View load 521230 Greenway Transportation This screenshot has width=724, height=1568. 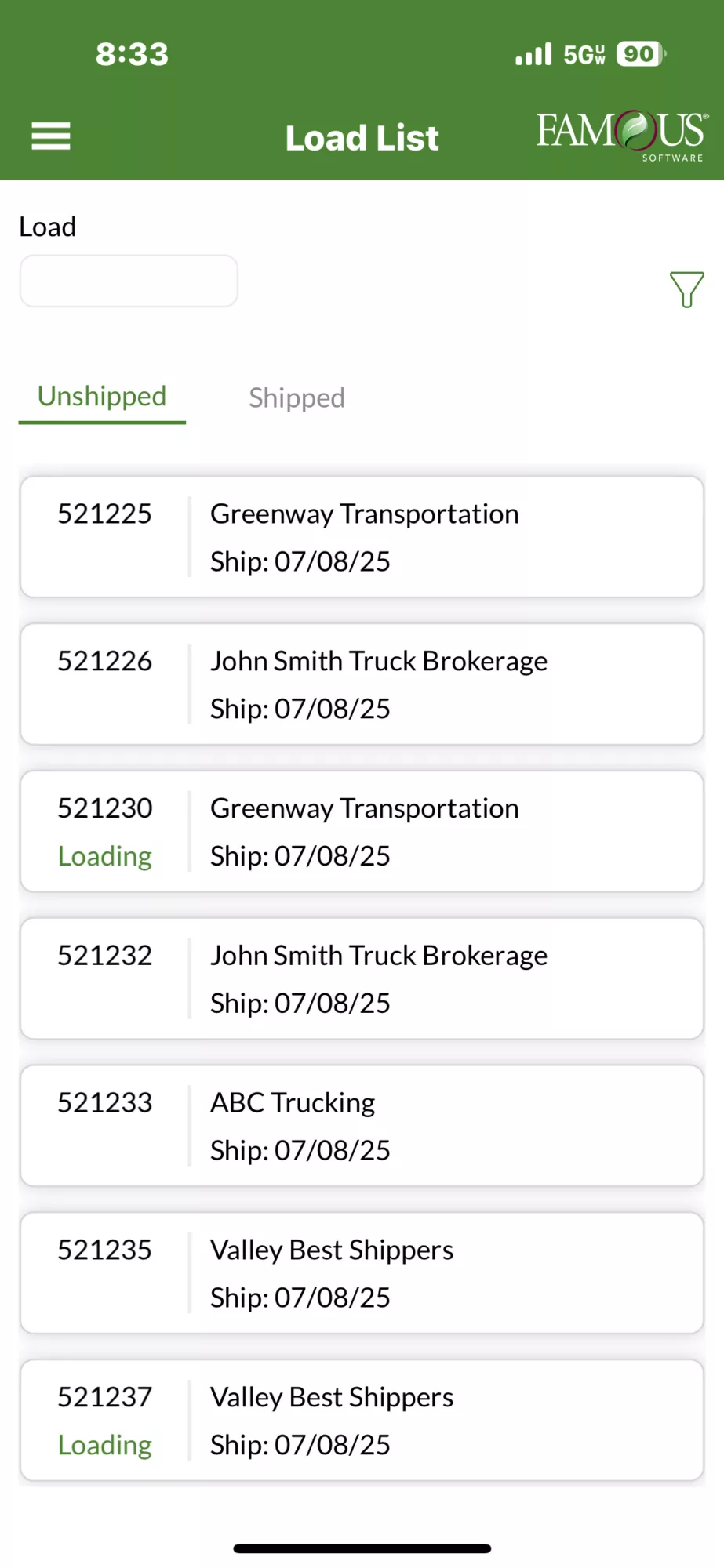[x=362, y=832]
